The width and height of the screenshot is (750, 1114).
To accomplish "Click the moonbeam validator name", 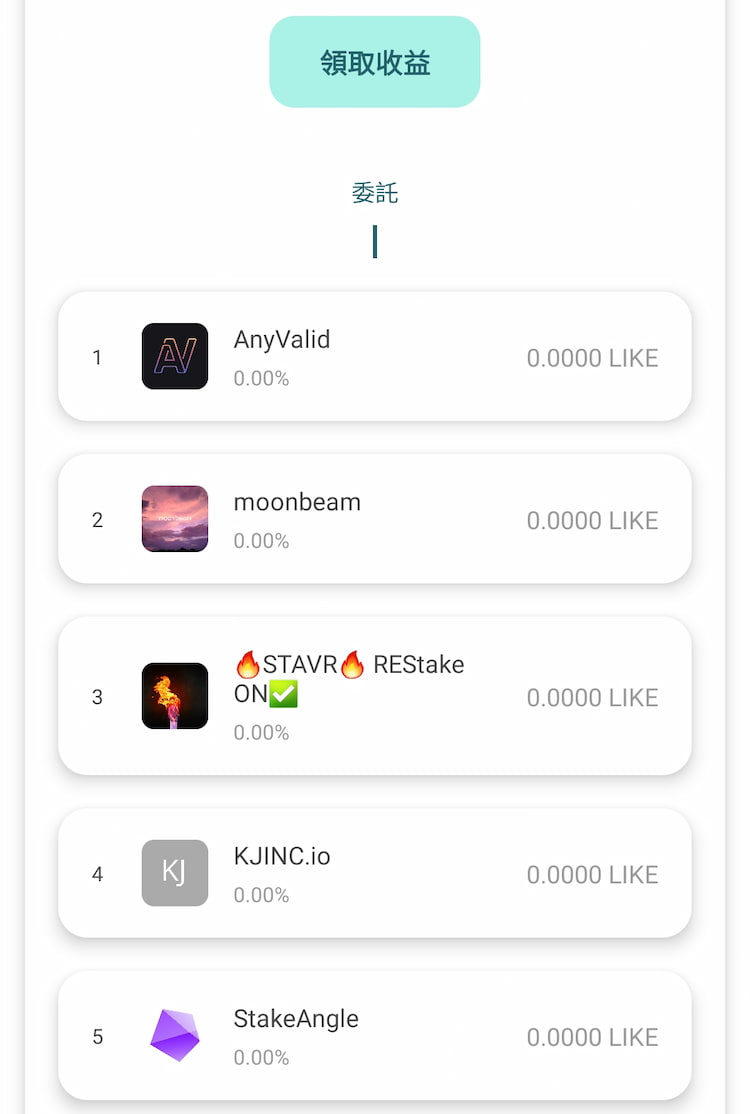I will click(297, 502).
